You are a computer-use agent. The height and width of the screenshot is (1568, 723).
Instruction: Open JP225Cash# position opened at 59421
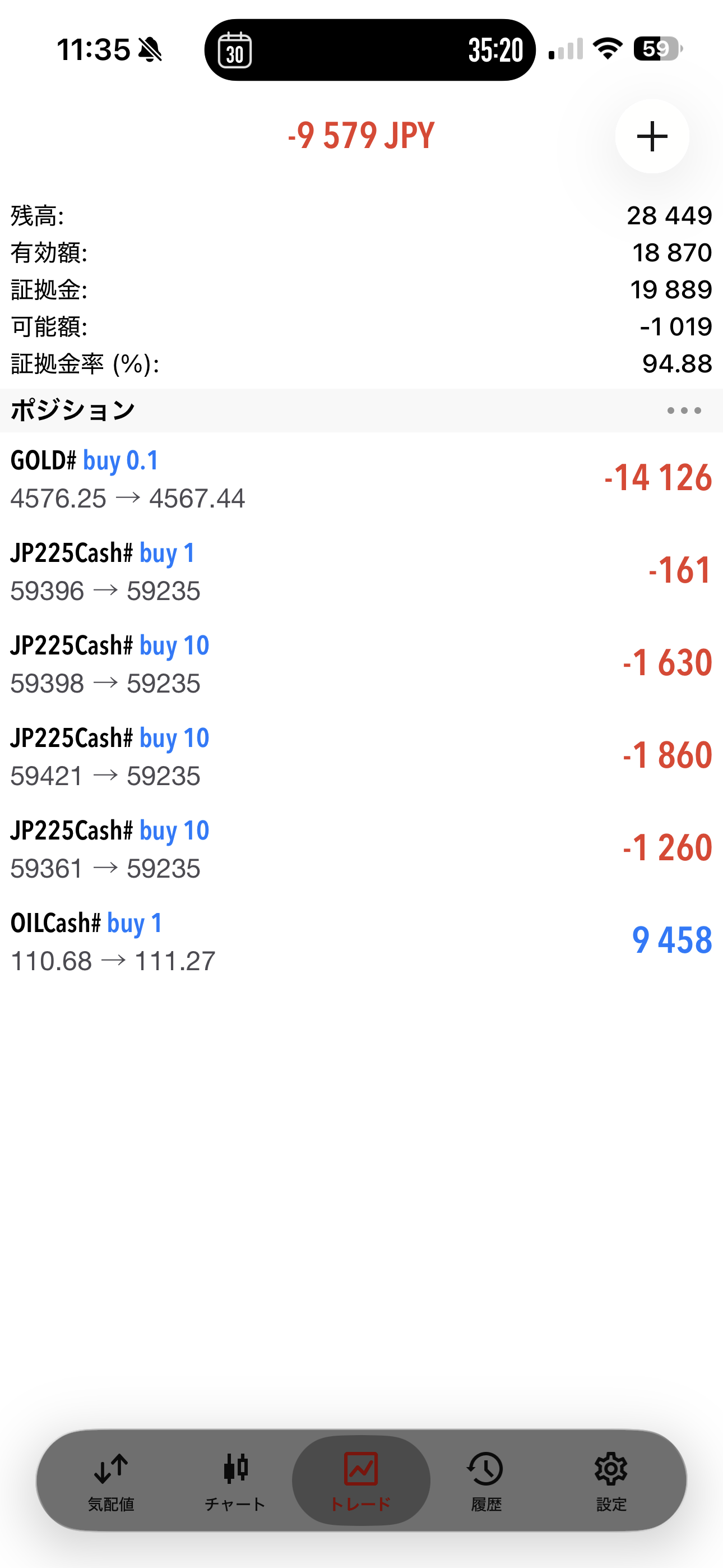(361, 757)
